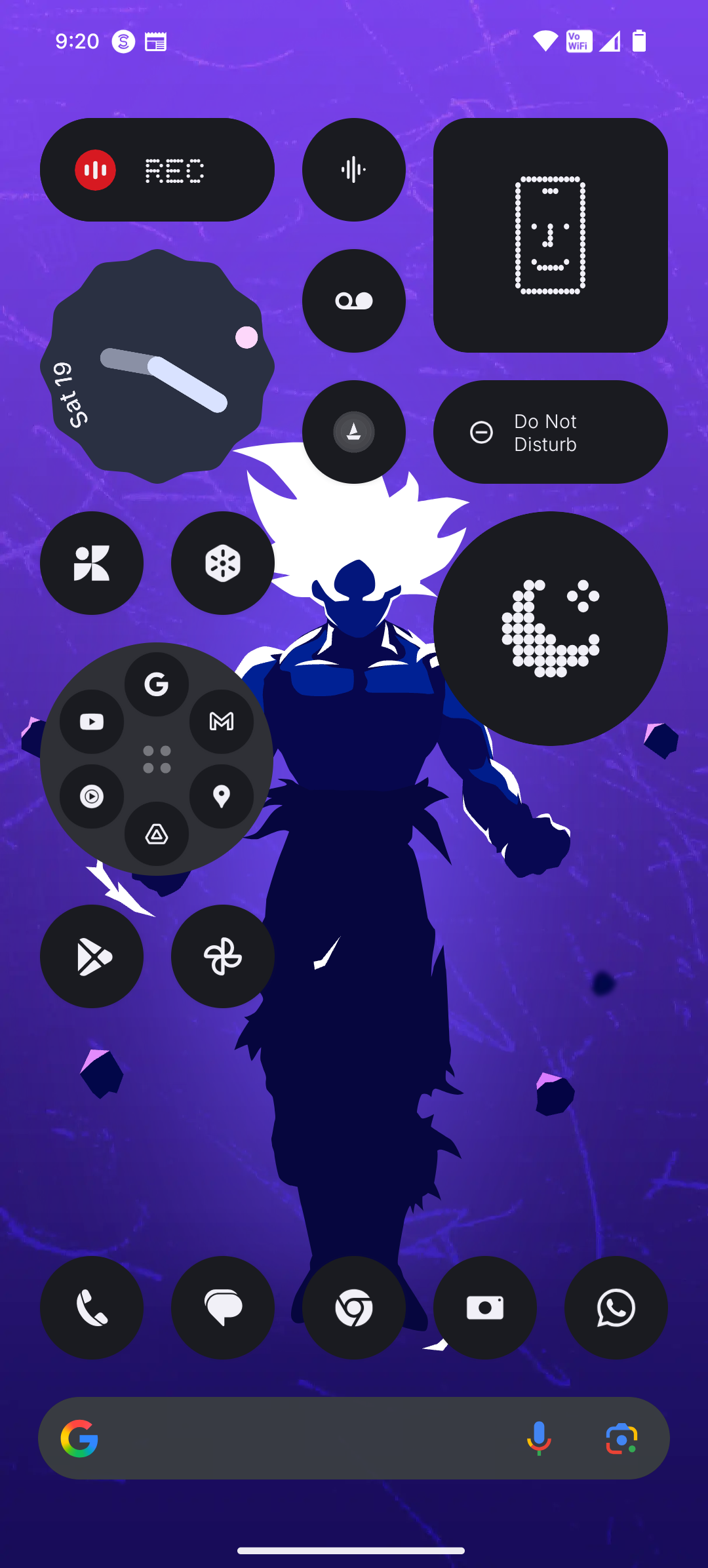Launch Chrome browser
Image resolution: width=708 pixels, height=1568 pixels.
(353, 1308)
